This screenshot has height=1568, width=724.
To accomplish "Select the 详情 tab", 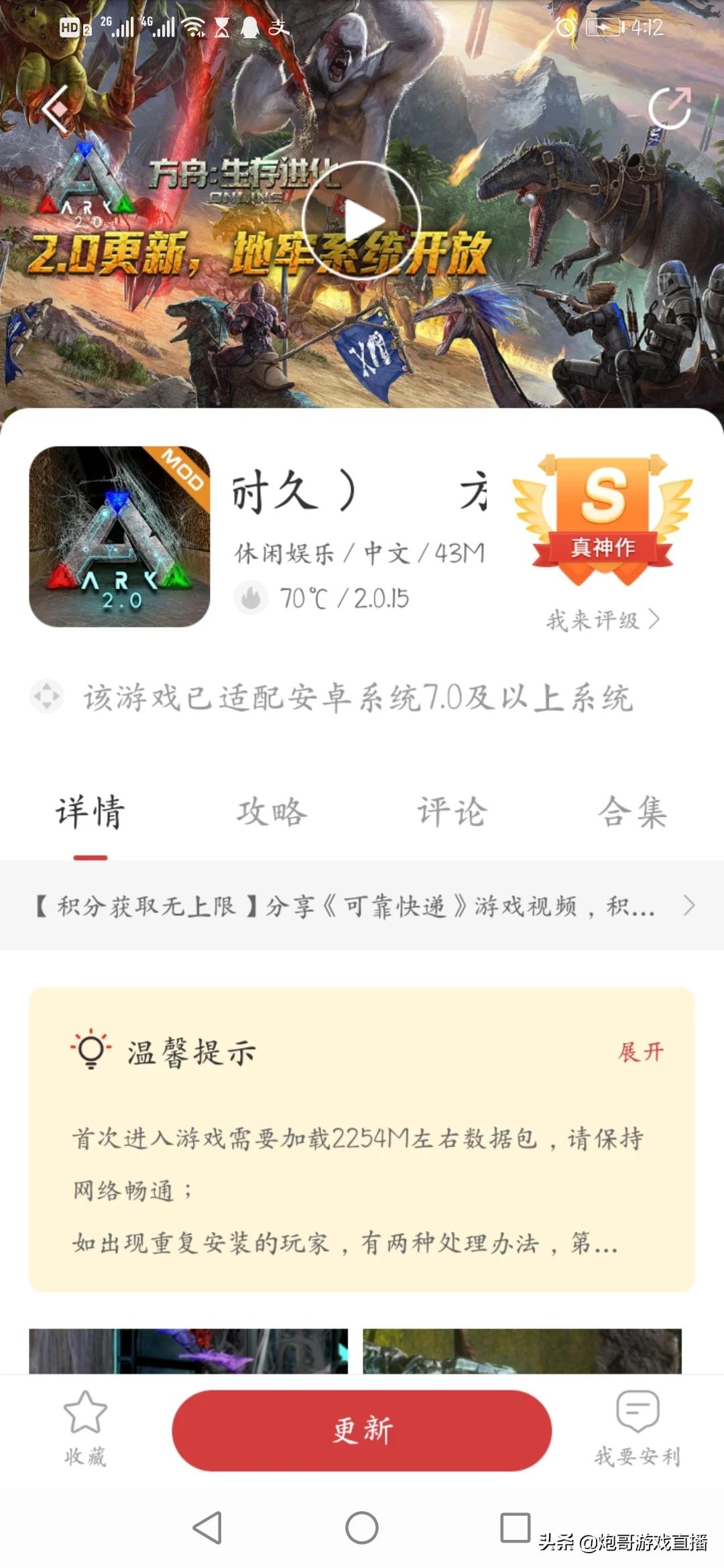I will point(90,812).
